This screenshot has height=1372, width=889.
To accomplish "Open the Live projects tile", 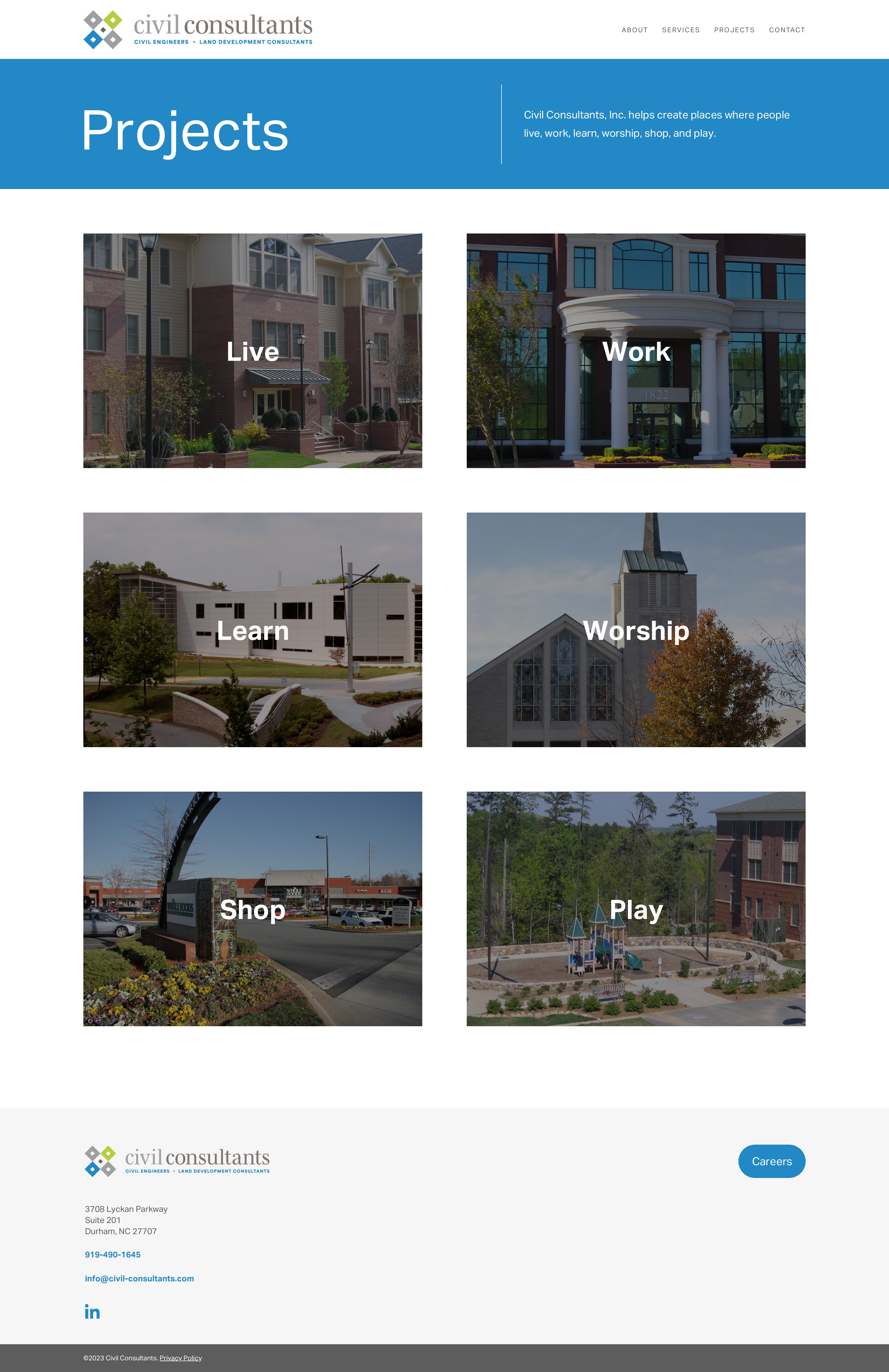I will point(252,351).
